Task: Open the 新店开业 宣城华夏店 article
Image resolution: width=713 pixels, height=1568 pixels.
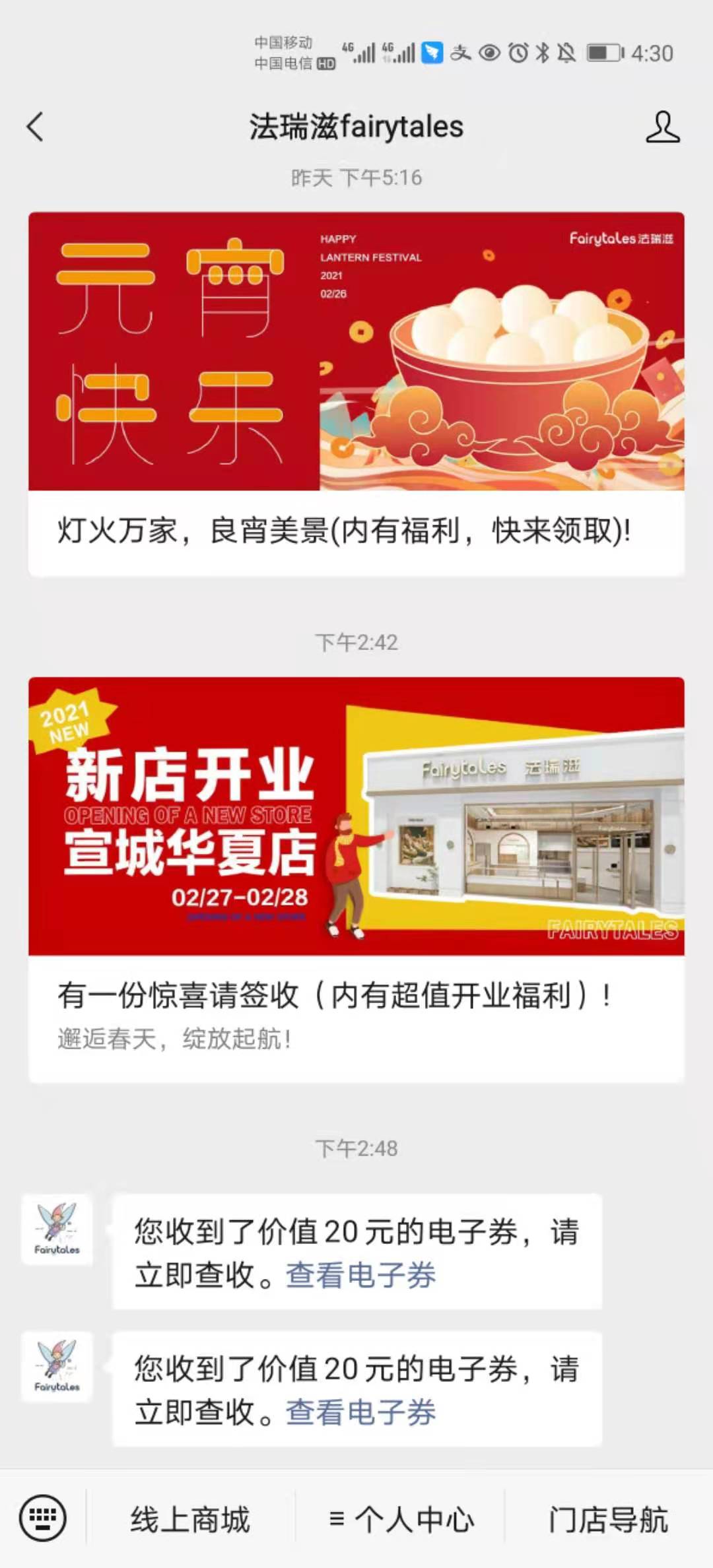Action: click(x=356, y=879)
